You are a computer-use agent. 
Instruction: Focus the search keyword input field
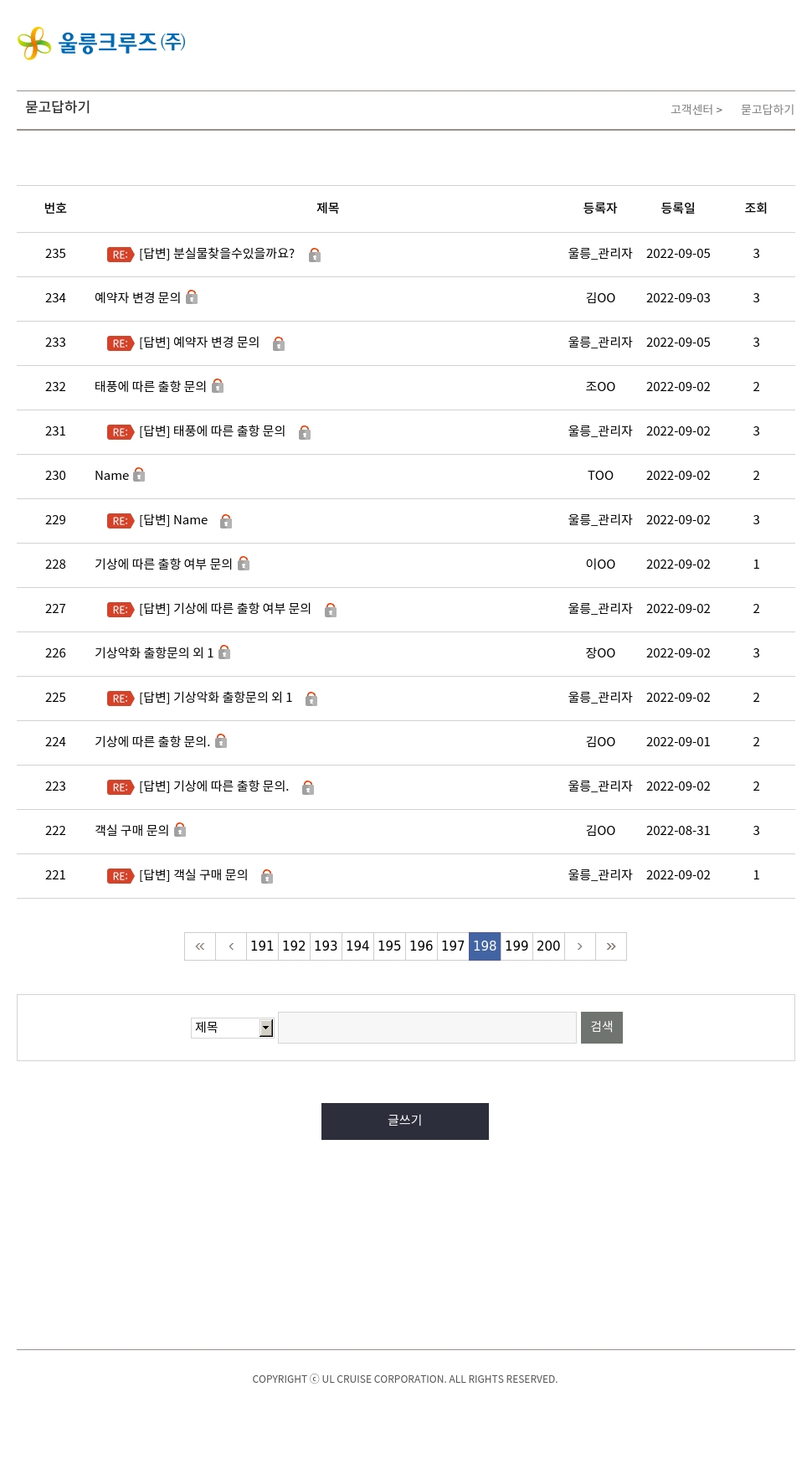427,1028
